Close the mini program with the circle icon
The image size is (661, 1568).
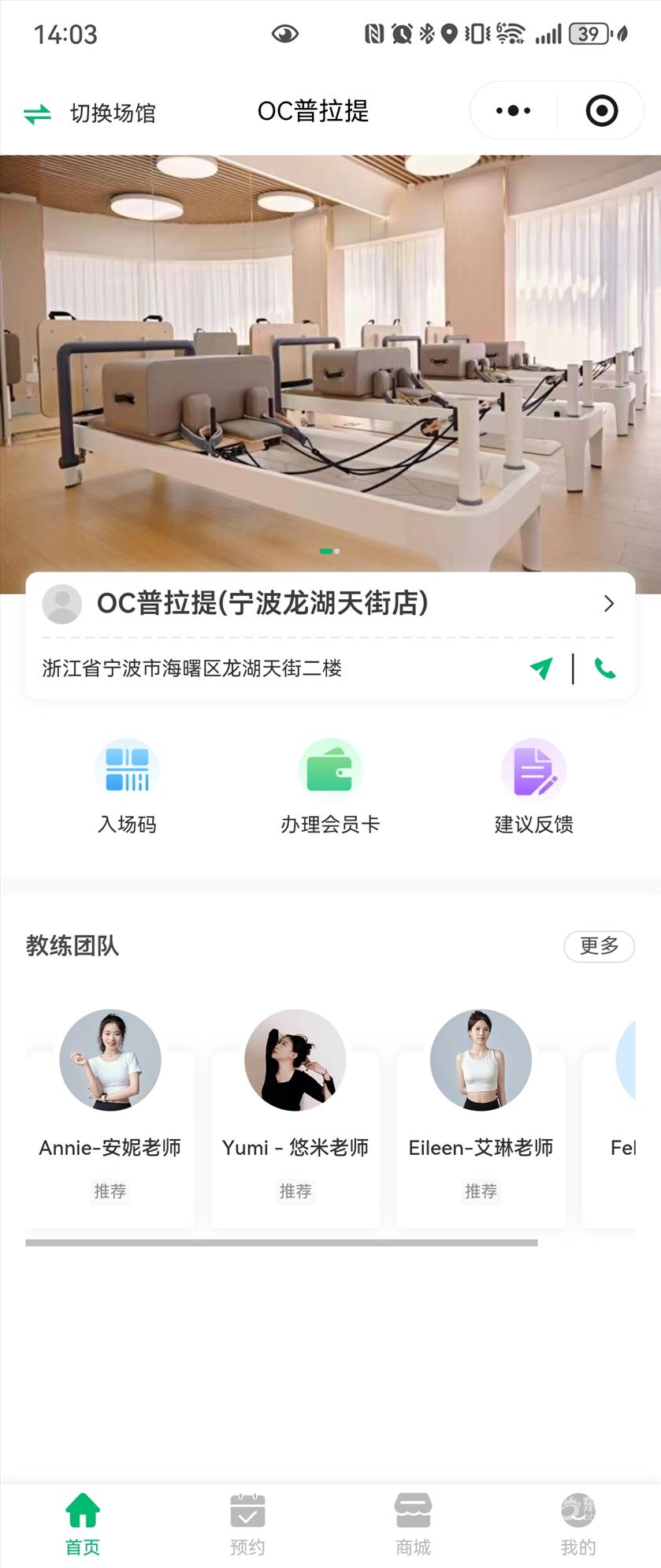click(602, 111)
